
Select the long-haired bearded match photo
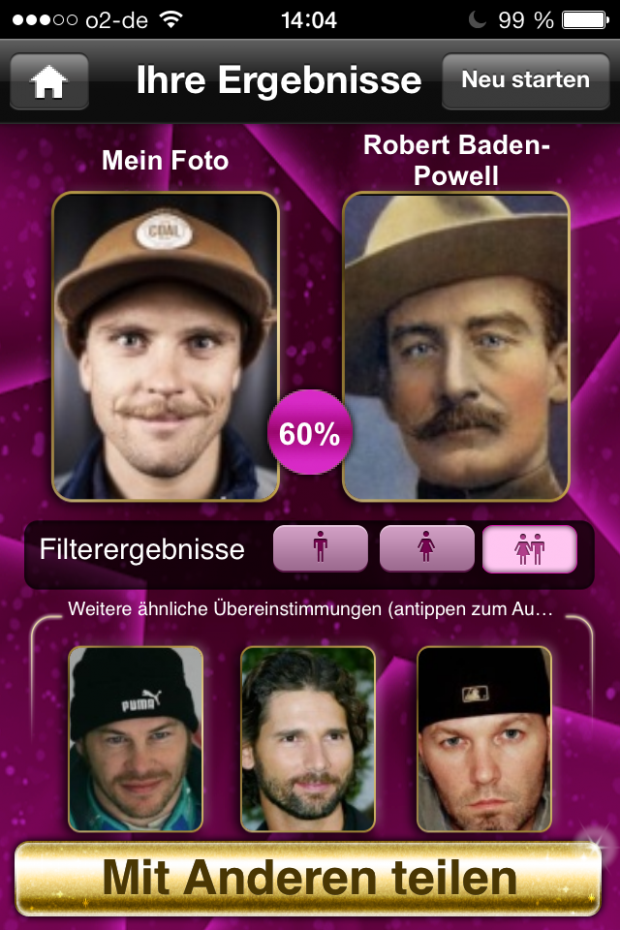pos(308,738)
